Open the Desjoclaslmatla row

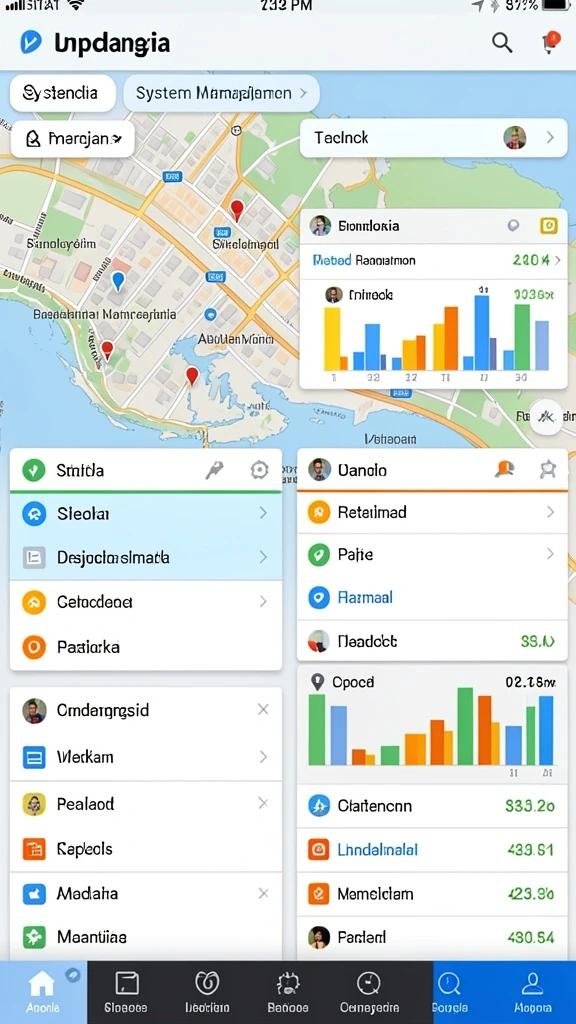point(146,557)
